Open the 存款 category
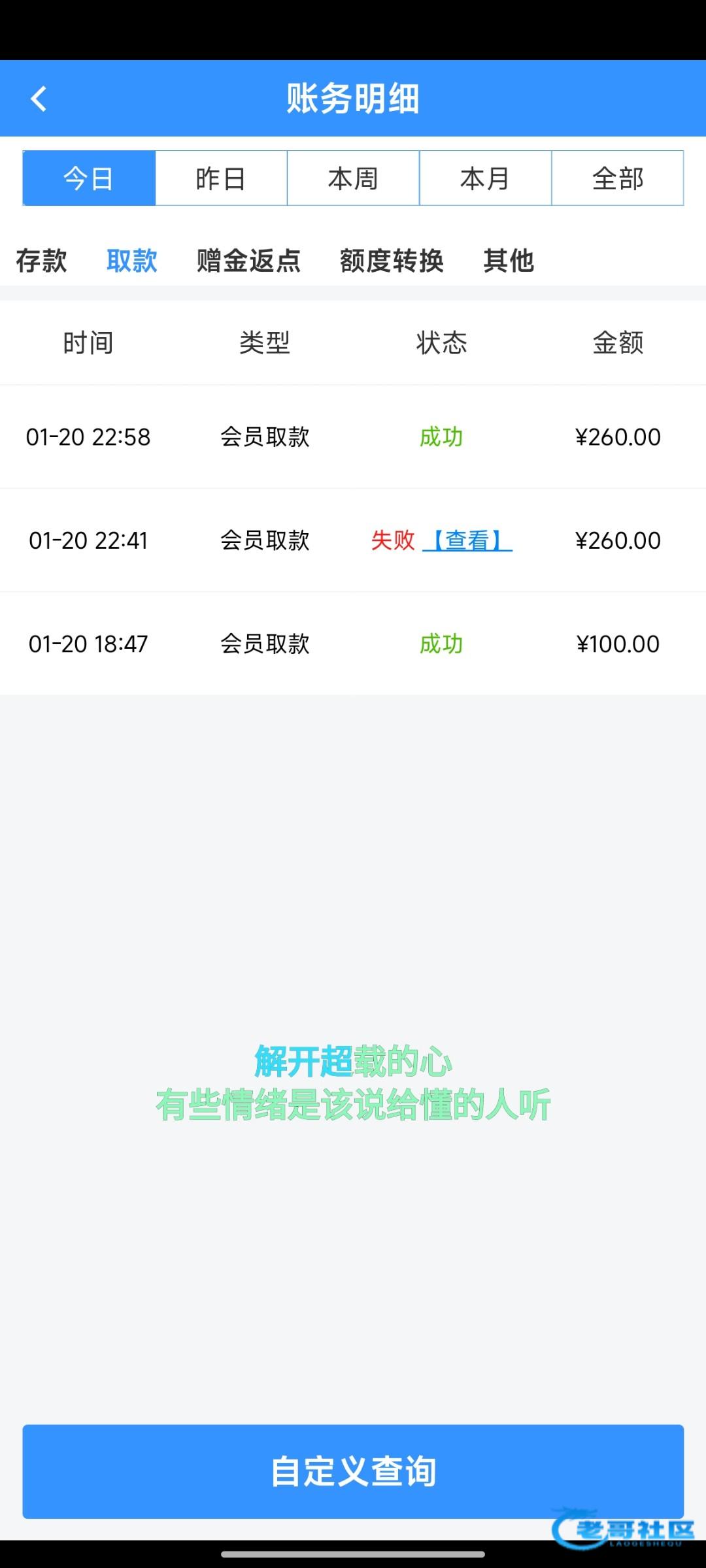This screenshot has height=1568, width=706. point(41,261)
